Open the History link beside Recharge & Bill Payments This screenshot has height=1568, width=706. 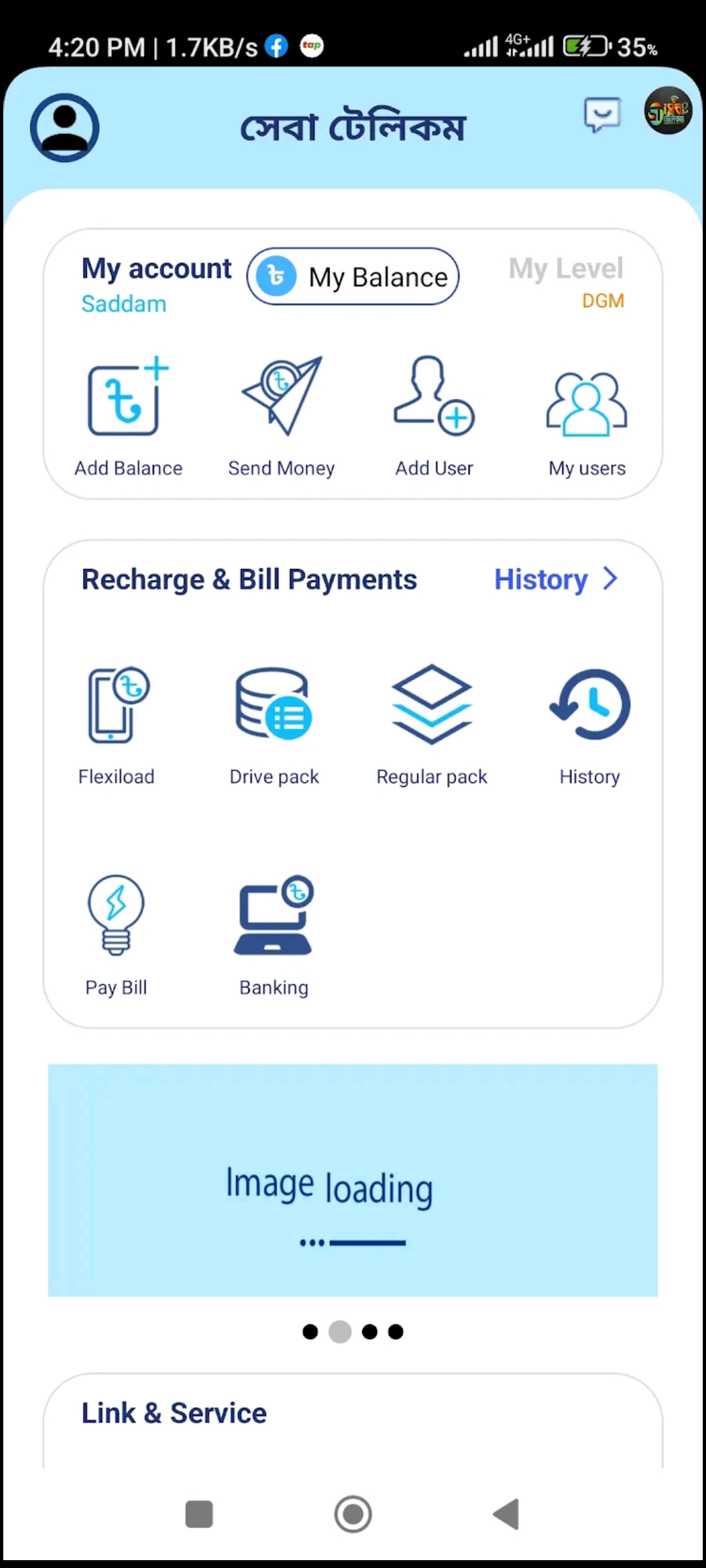[556, 580]
